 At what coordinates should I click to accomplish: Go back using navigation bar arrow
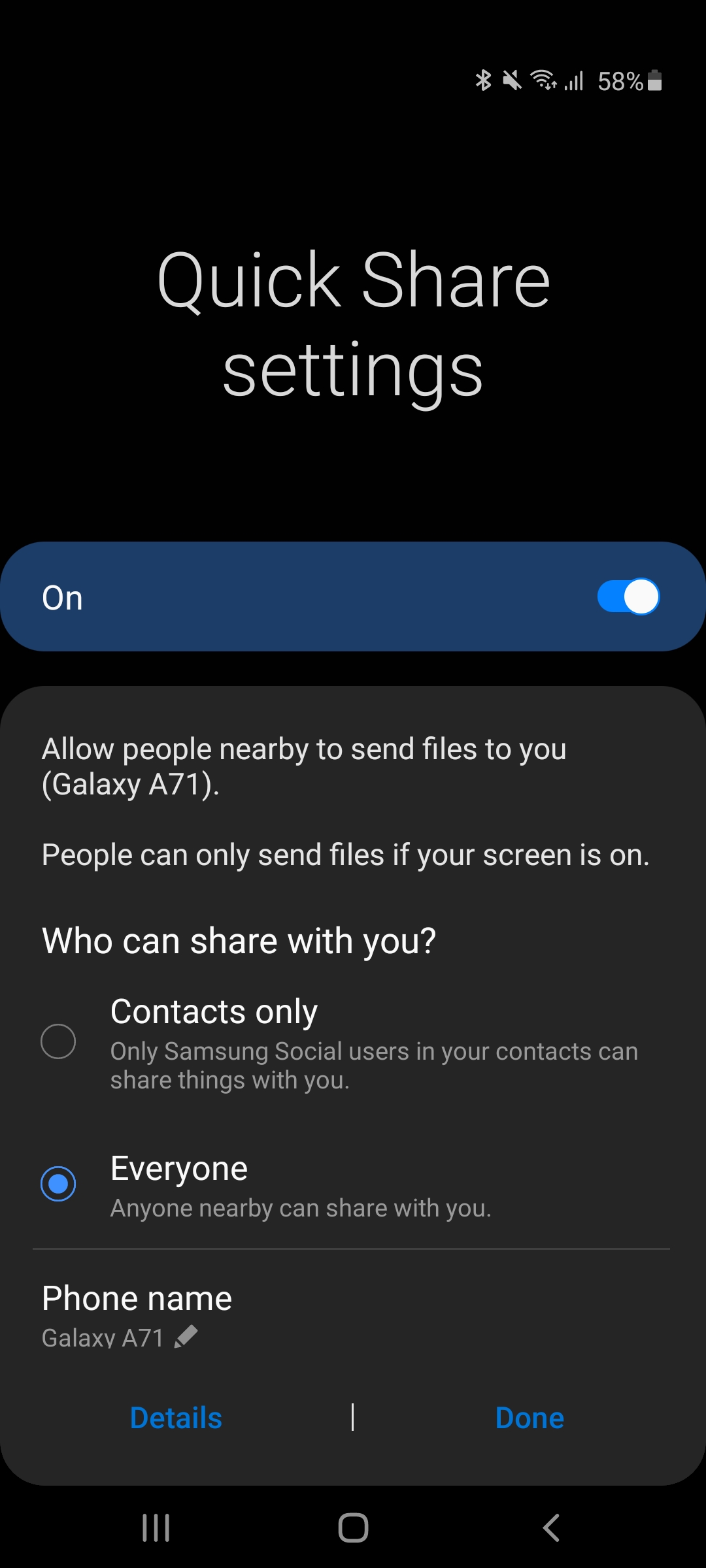click(551, 1527)
